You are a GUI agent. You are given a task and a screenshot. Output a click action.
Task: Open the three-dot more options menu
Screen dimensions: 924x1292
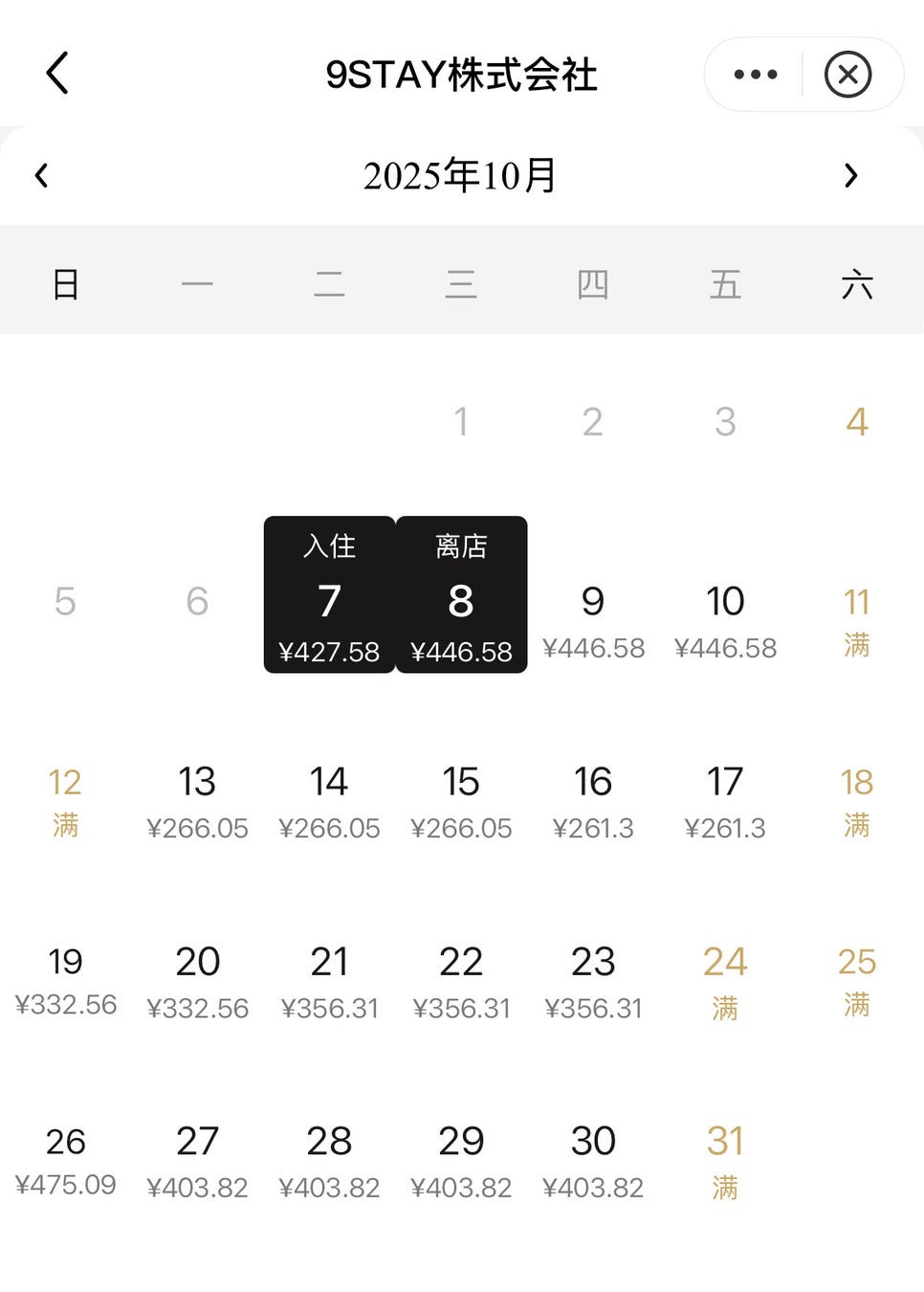pos(756,75)
